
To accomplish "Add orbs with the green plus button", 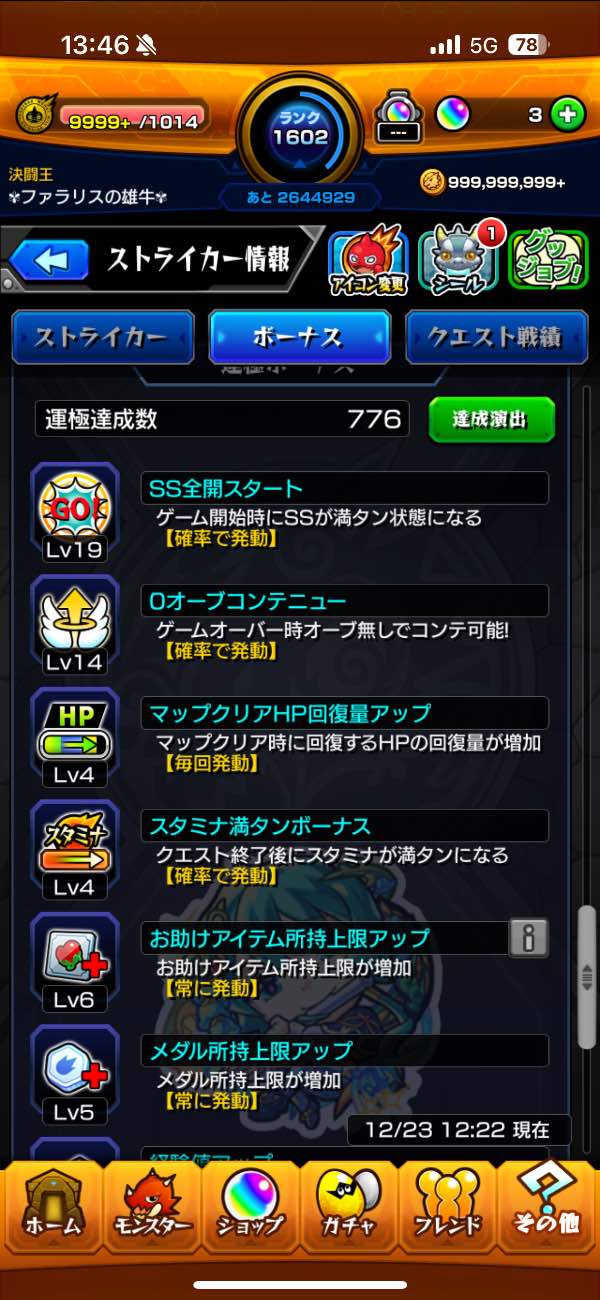I will pos(567,115).
